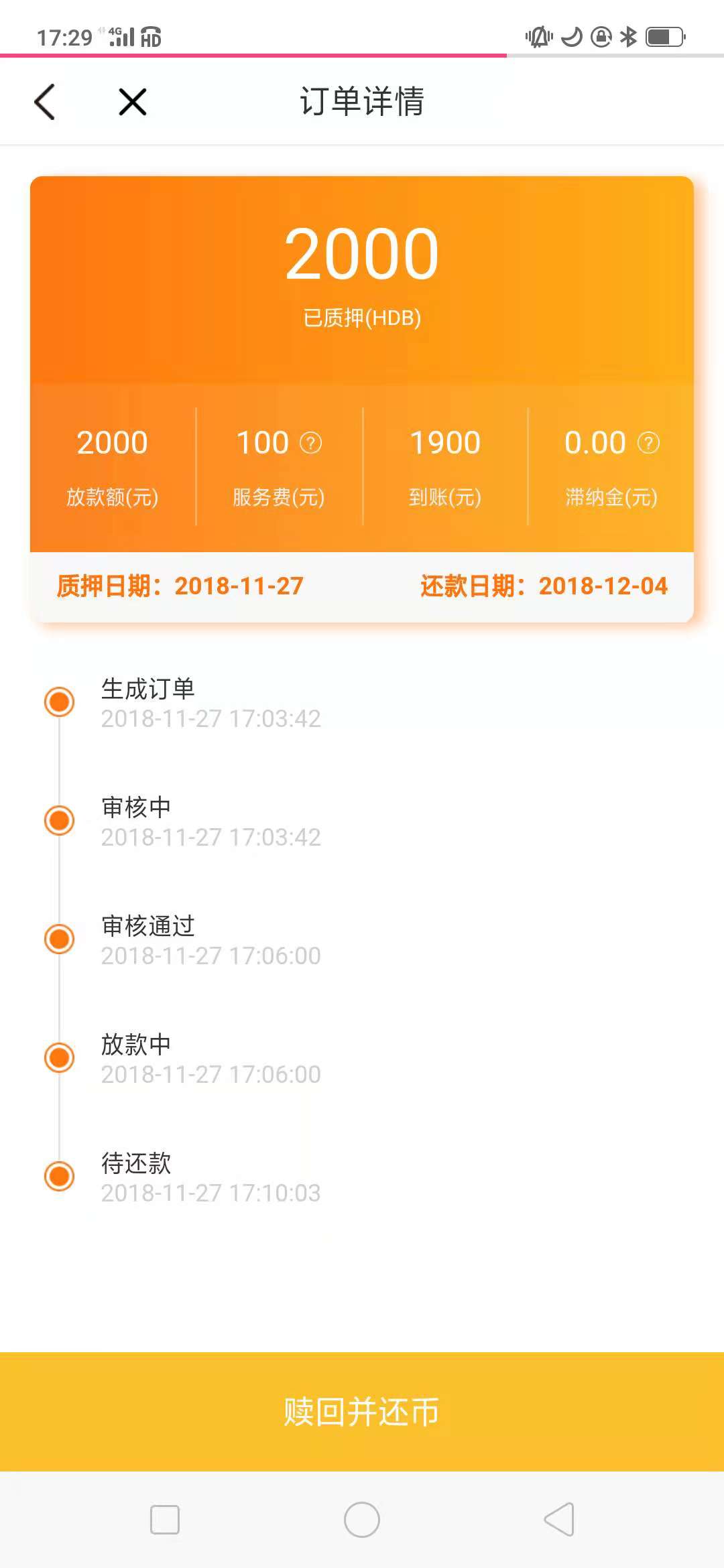724x1568 pixels.
Task: Open recent apps from the navigation bar
Action: [x=165, y=1520]
